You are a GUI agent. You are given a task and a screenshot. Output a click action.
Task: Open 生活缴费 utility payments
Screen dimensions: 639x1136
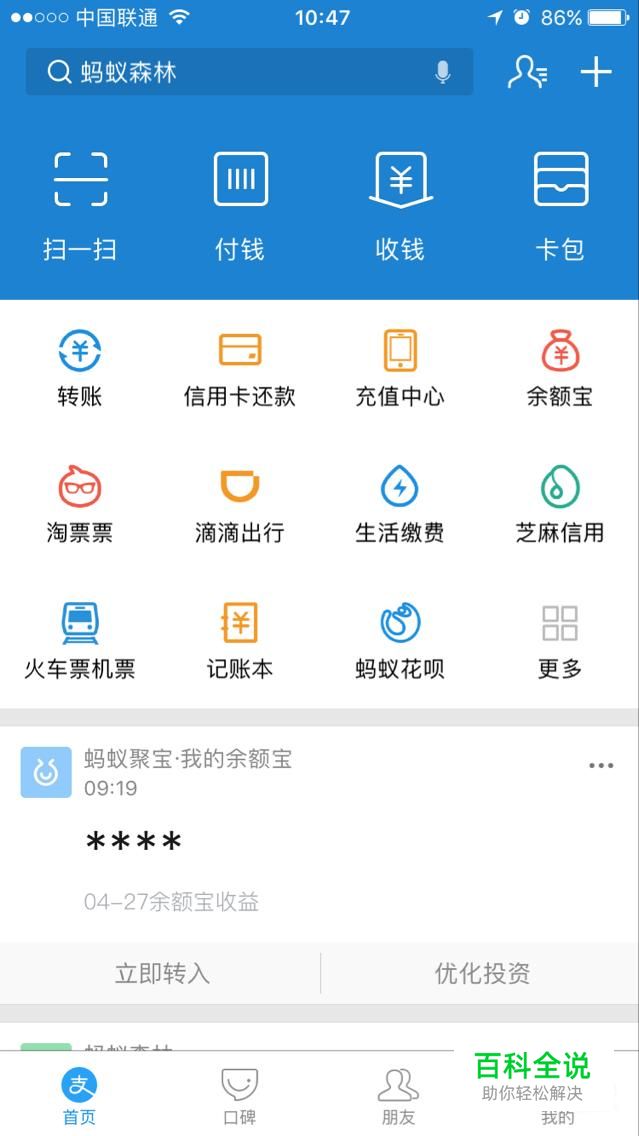pos(400,504)
